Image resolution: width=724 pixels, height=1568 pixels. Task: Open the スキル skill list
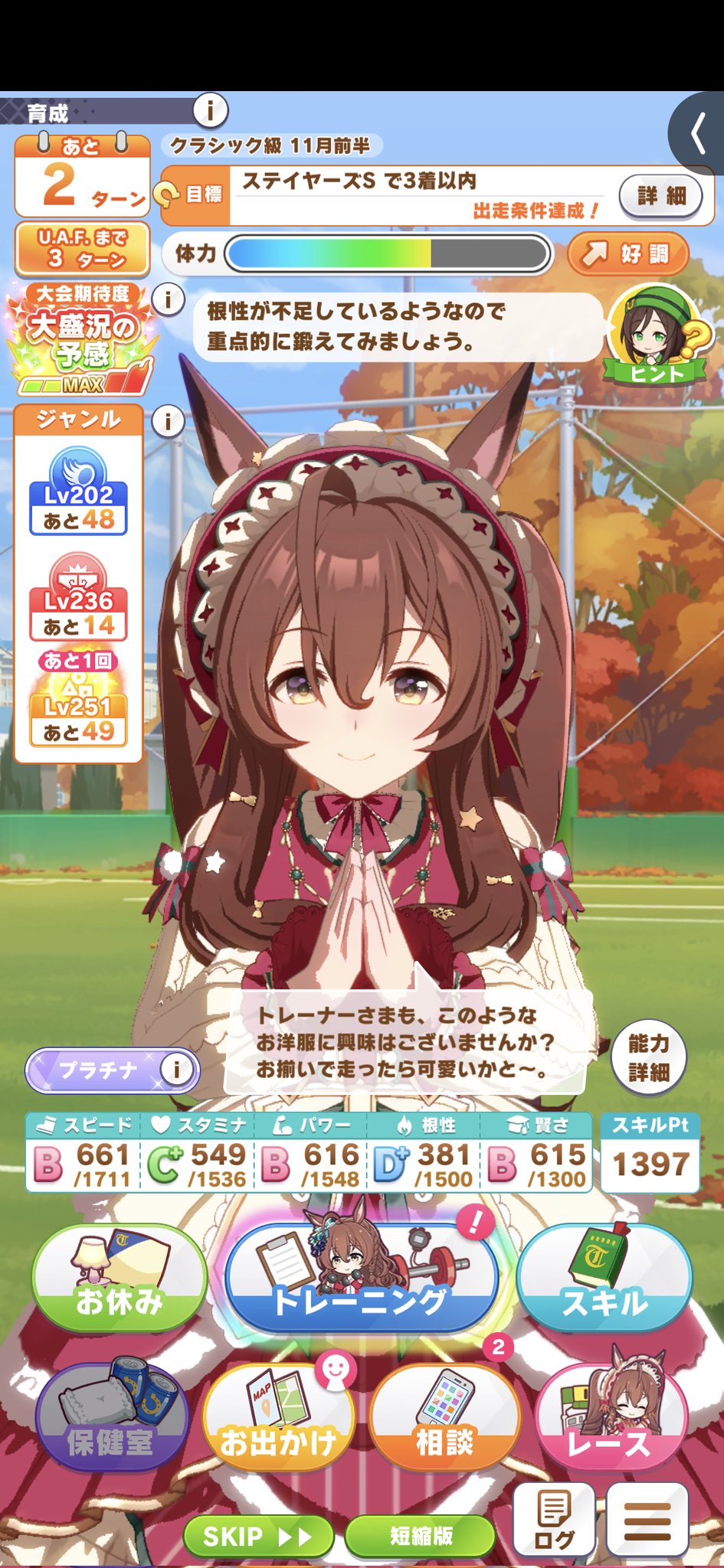pyautogui.click(x=604, y=1279)
